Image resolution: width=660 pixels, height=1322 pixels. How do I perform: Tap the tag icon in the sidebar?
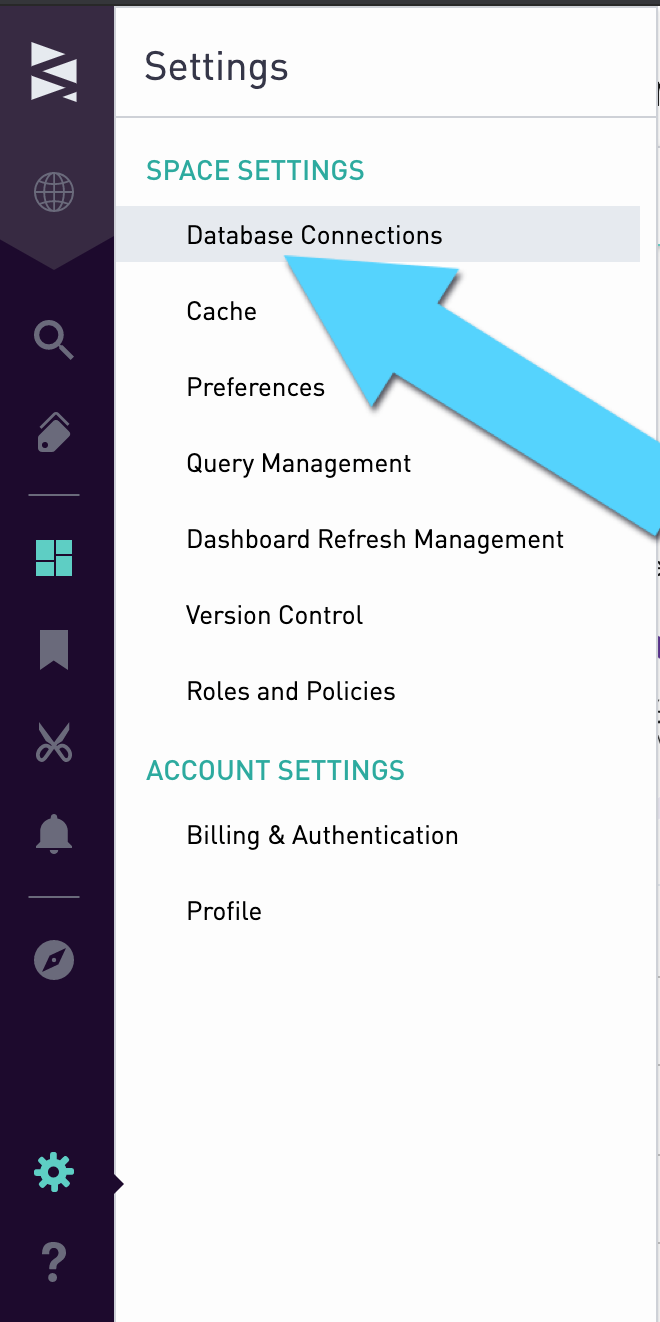point(54,432)
